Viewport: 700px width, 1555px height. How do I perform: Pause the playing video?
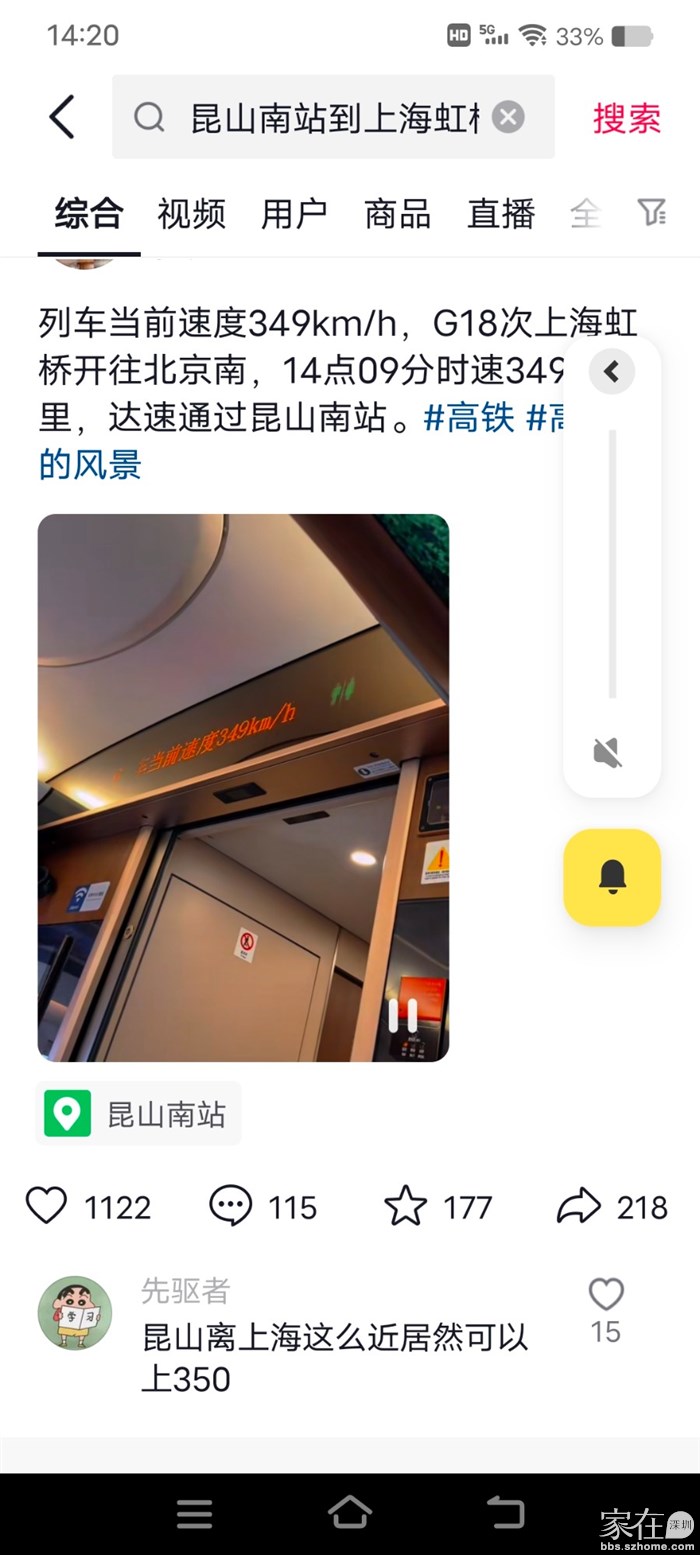403,1015
